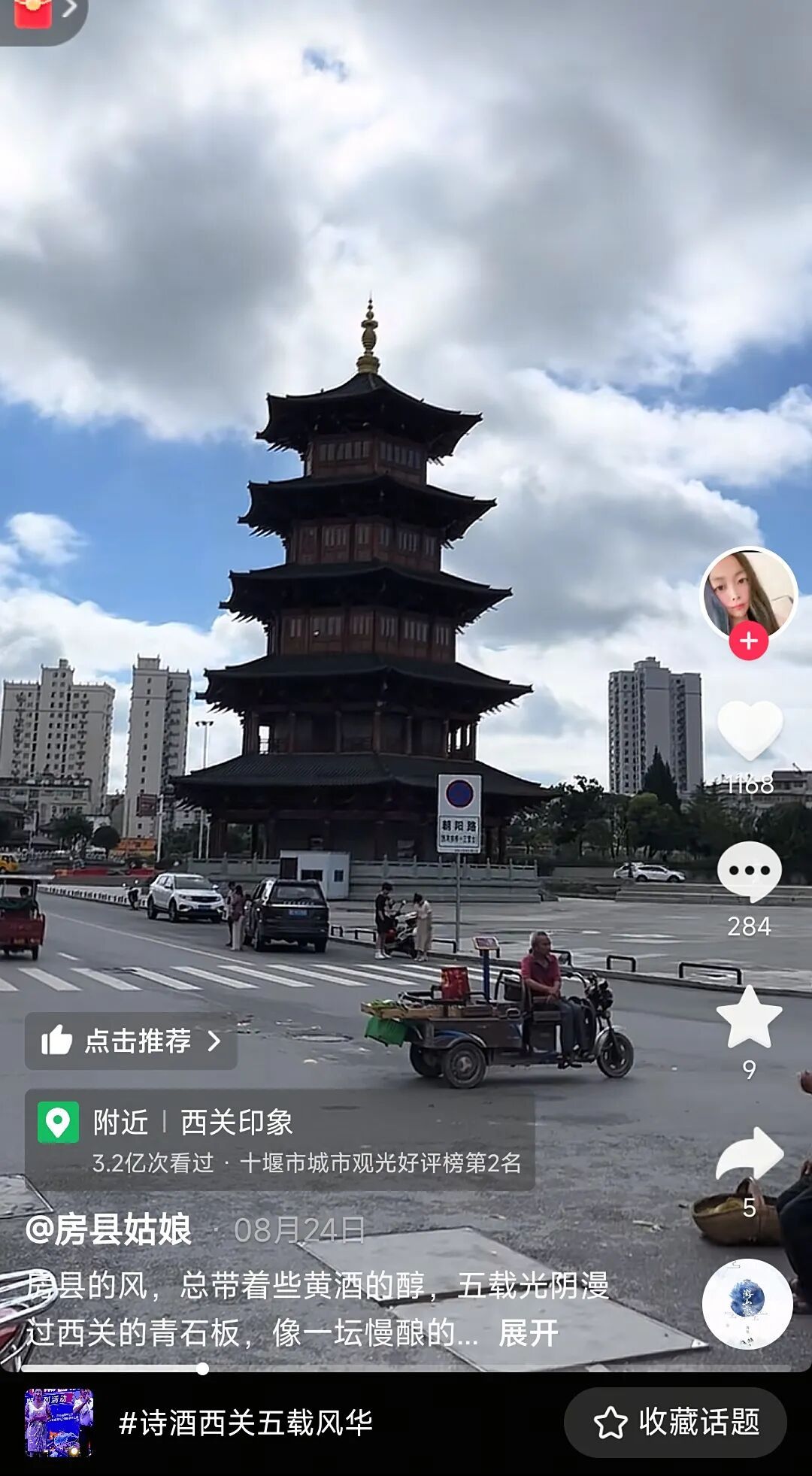Like this video with the heart icon
Viewport: 812px width, 1476px height.
(749, 730)
